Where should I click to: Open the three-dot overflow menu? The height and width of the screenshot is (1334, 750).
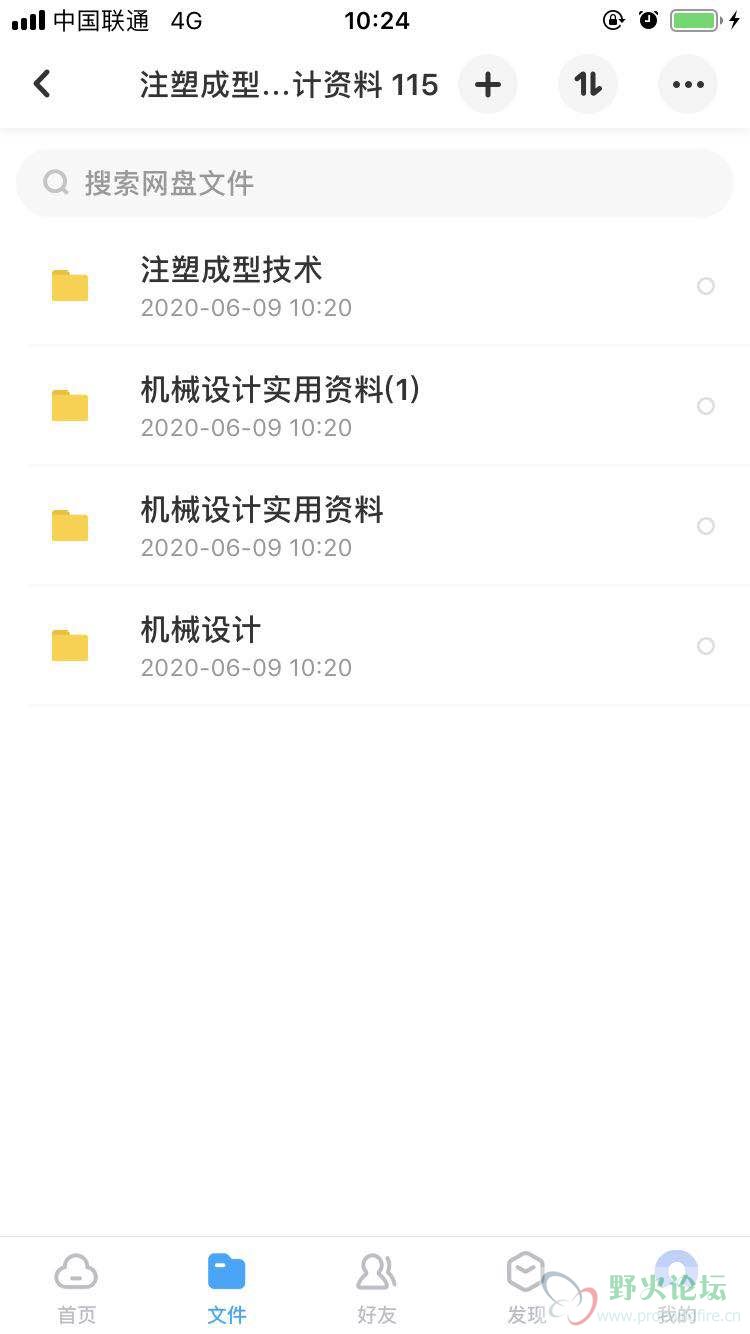pyautogui.click(x=688, y=85)
